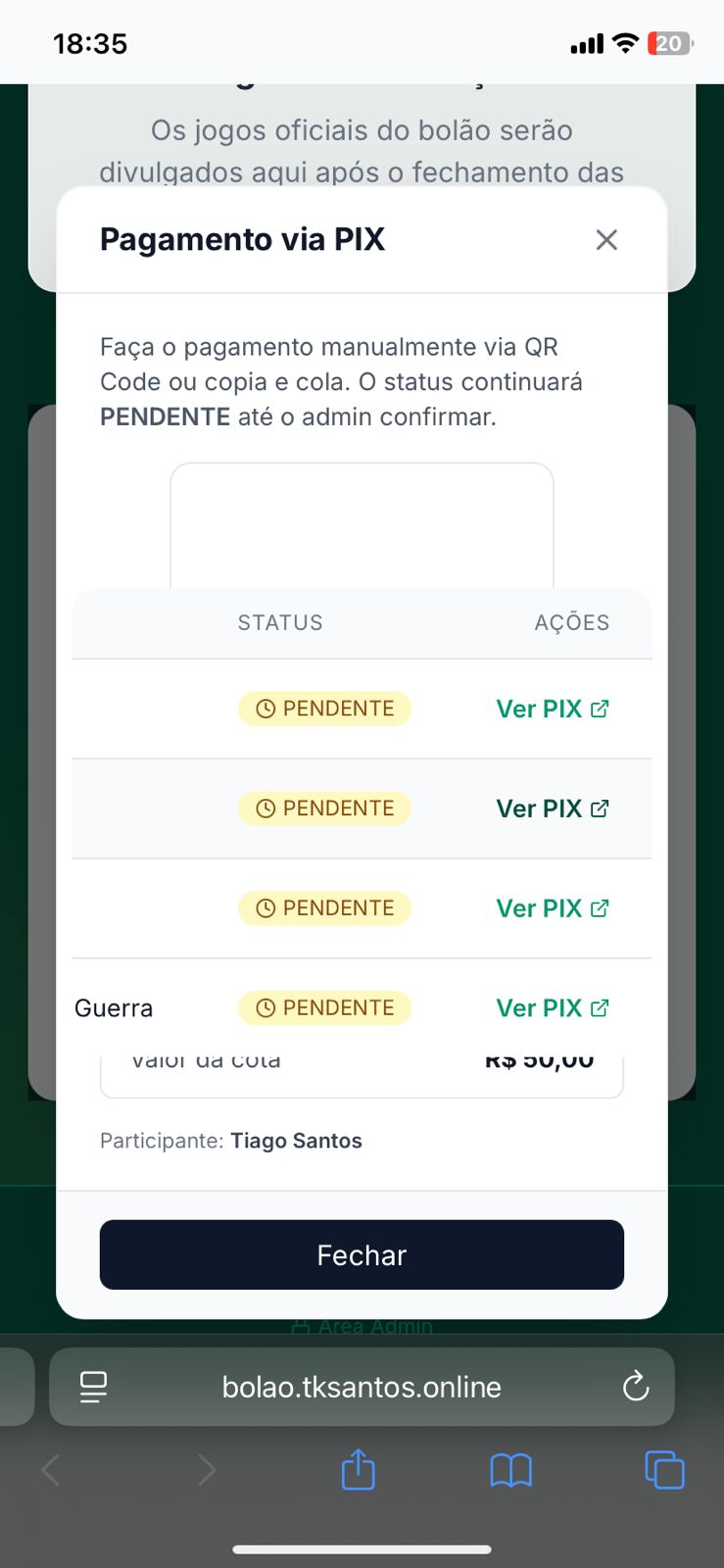The height and width of the screenshot is (1568, 724).
Task: Reload the page in Safari
Action: pyautogui.click(x=636, y=1386)
